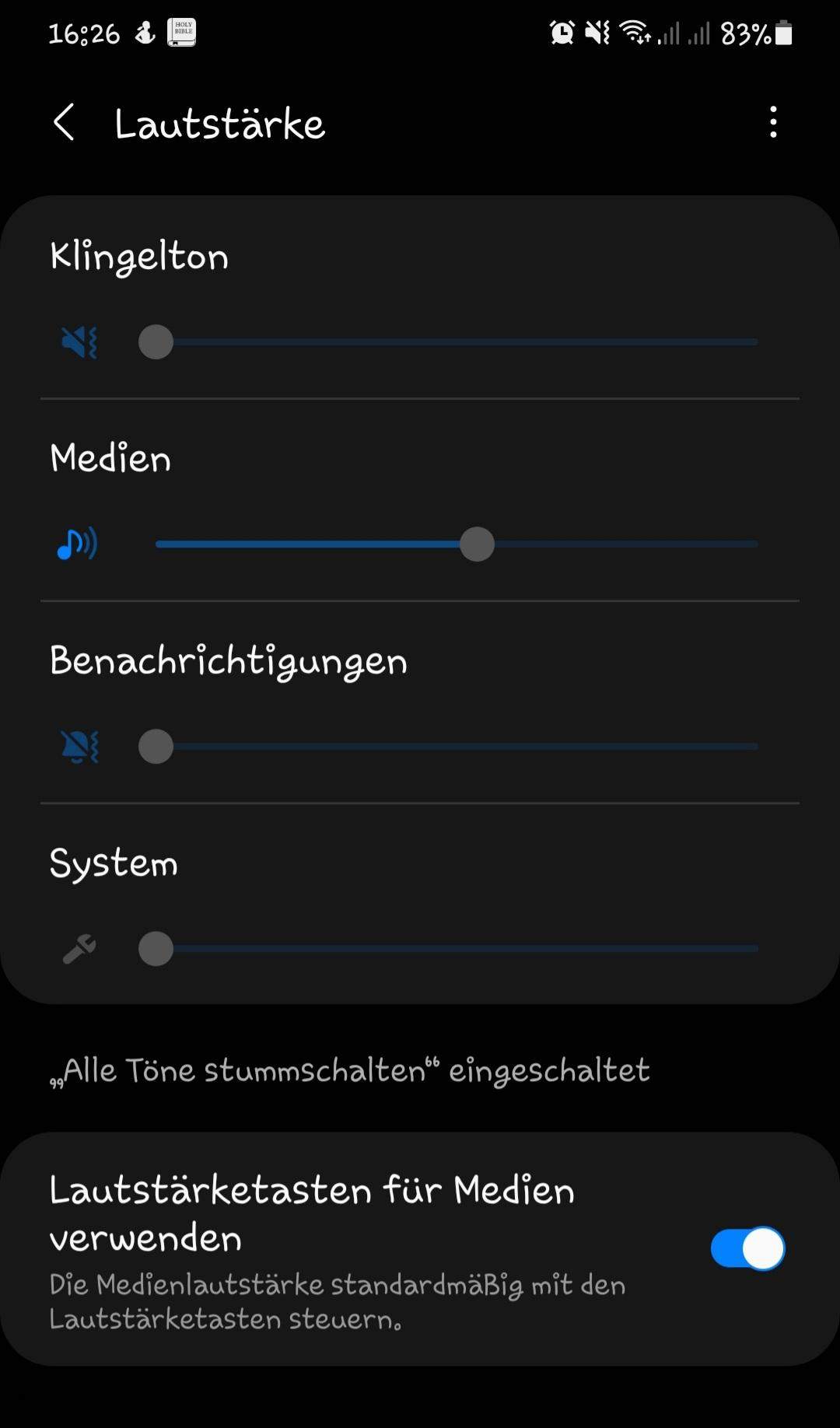Tap the muted notifications bell icon
The width and height of the screenshot is (840, 1428).
pyautogui.click(x=77, y=745)
